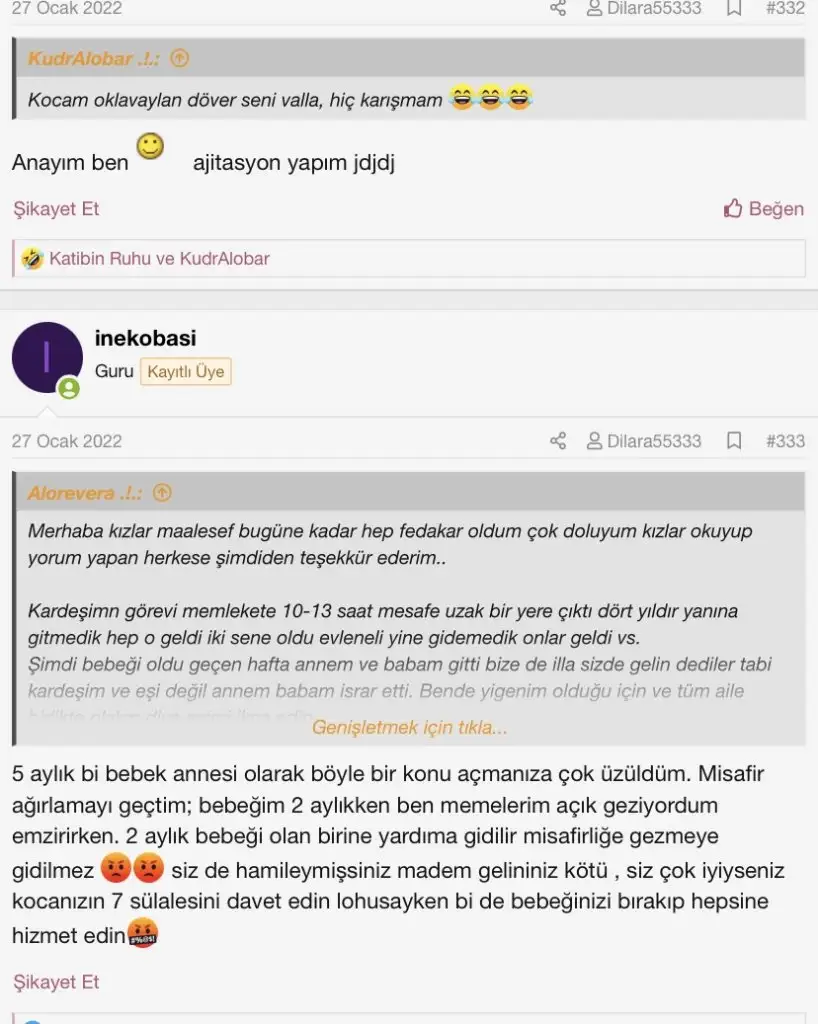The height and width of the screenshot is (1024, 818).
Task: Jump to Alorevera's original quoted post
Action: (162, 493)
